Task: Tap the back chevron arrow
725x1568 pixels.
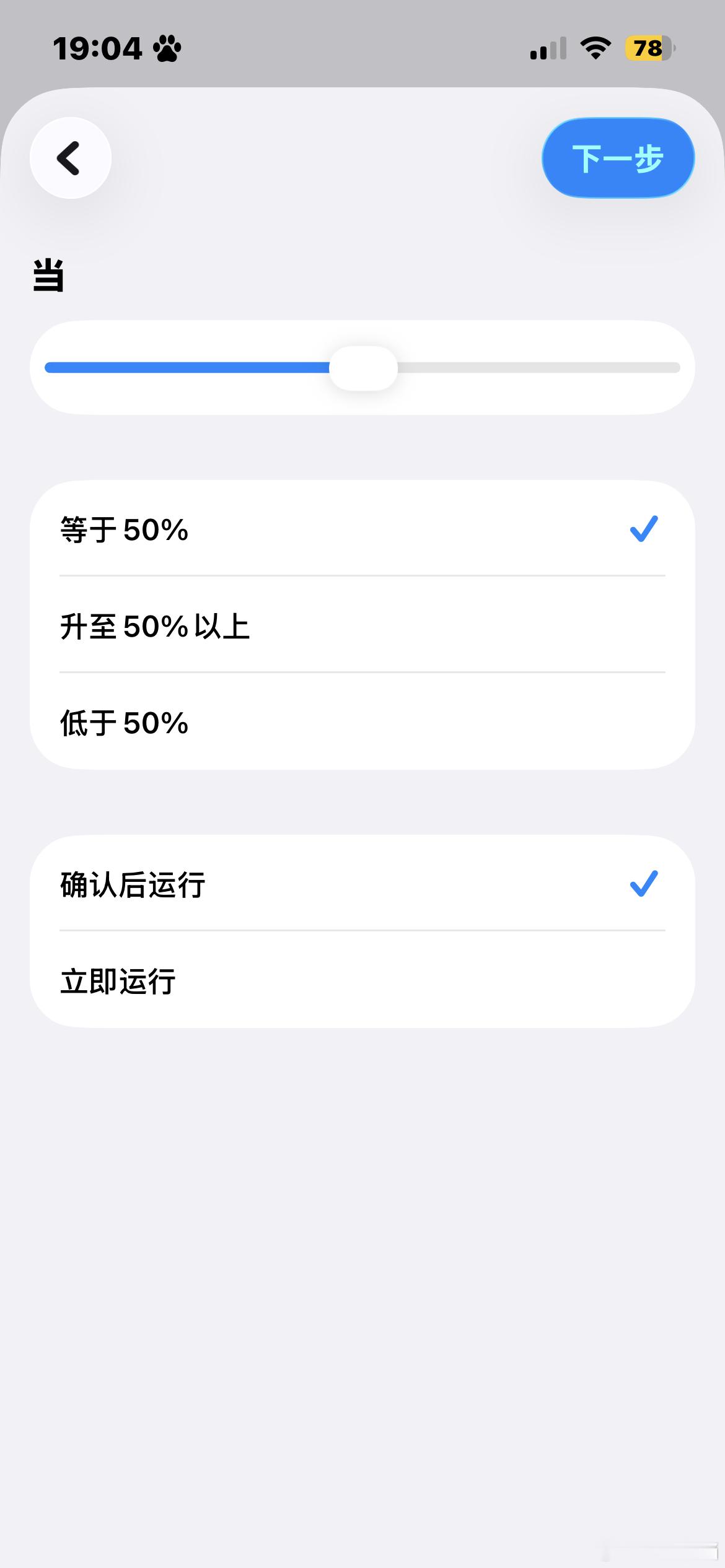Action: [69, 158]
